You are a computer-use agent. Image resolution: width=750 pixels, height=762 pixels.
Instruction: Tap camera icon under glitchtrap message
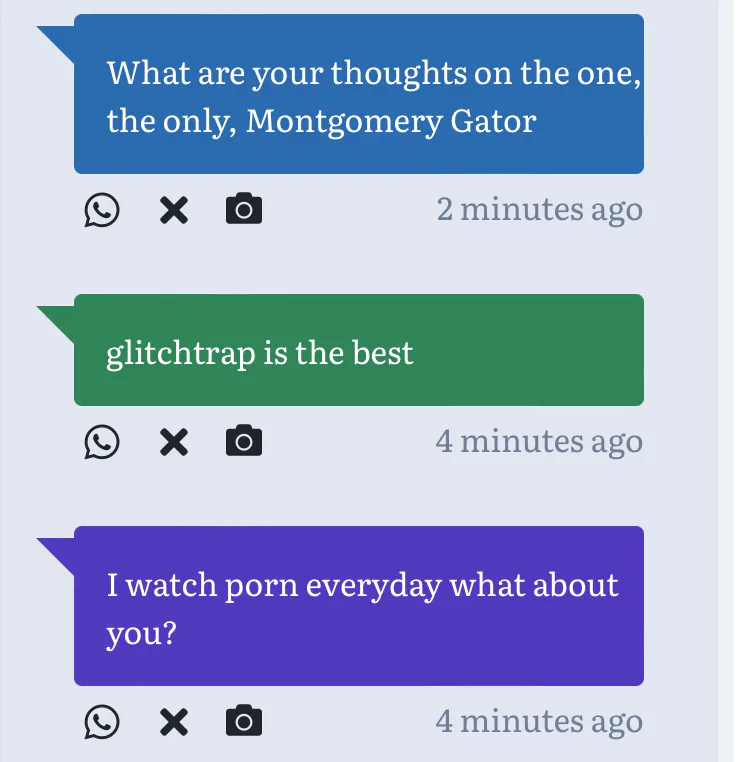(244, 441)
